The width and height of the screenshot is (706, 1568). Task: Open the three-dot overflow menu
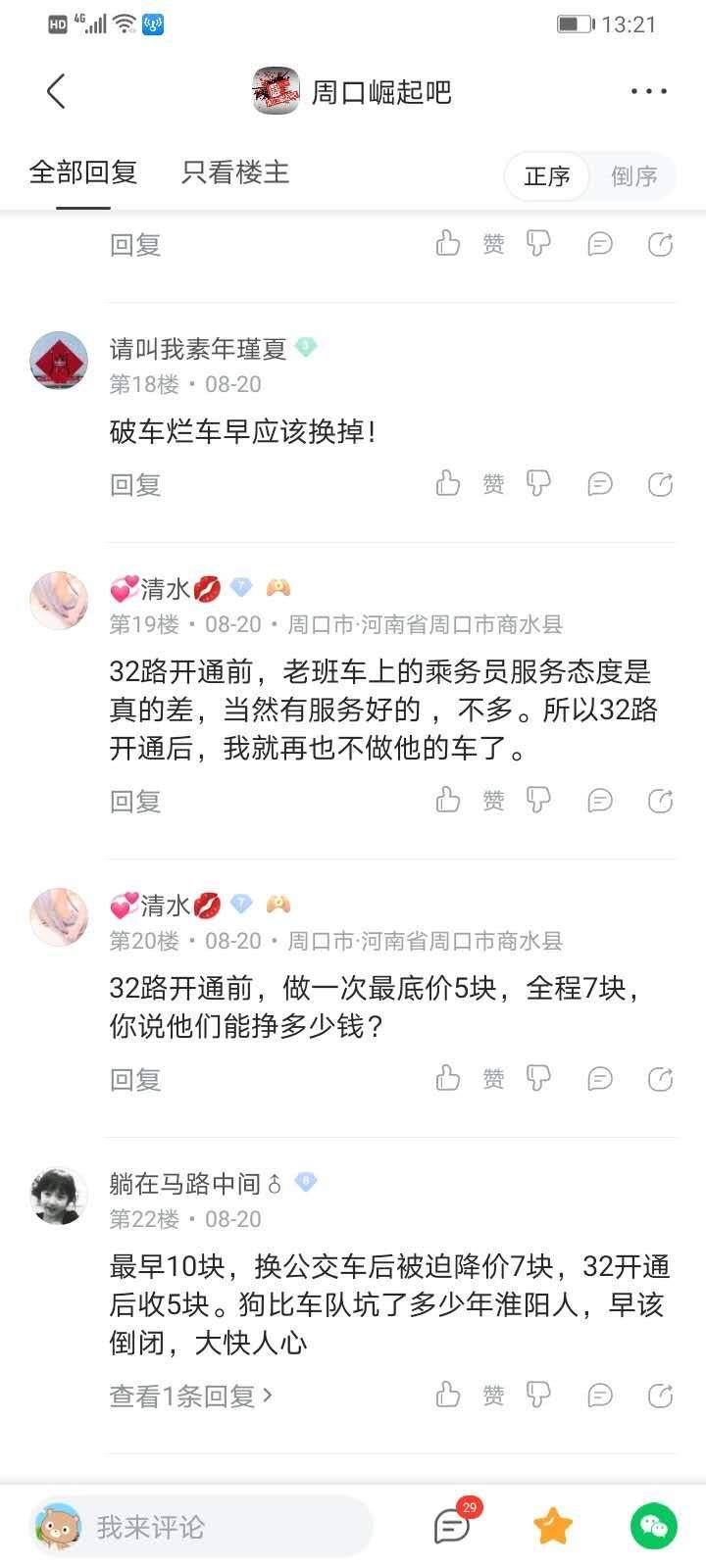click(648, 91)
